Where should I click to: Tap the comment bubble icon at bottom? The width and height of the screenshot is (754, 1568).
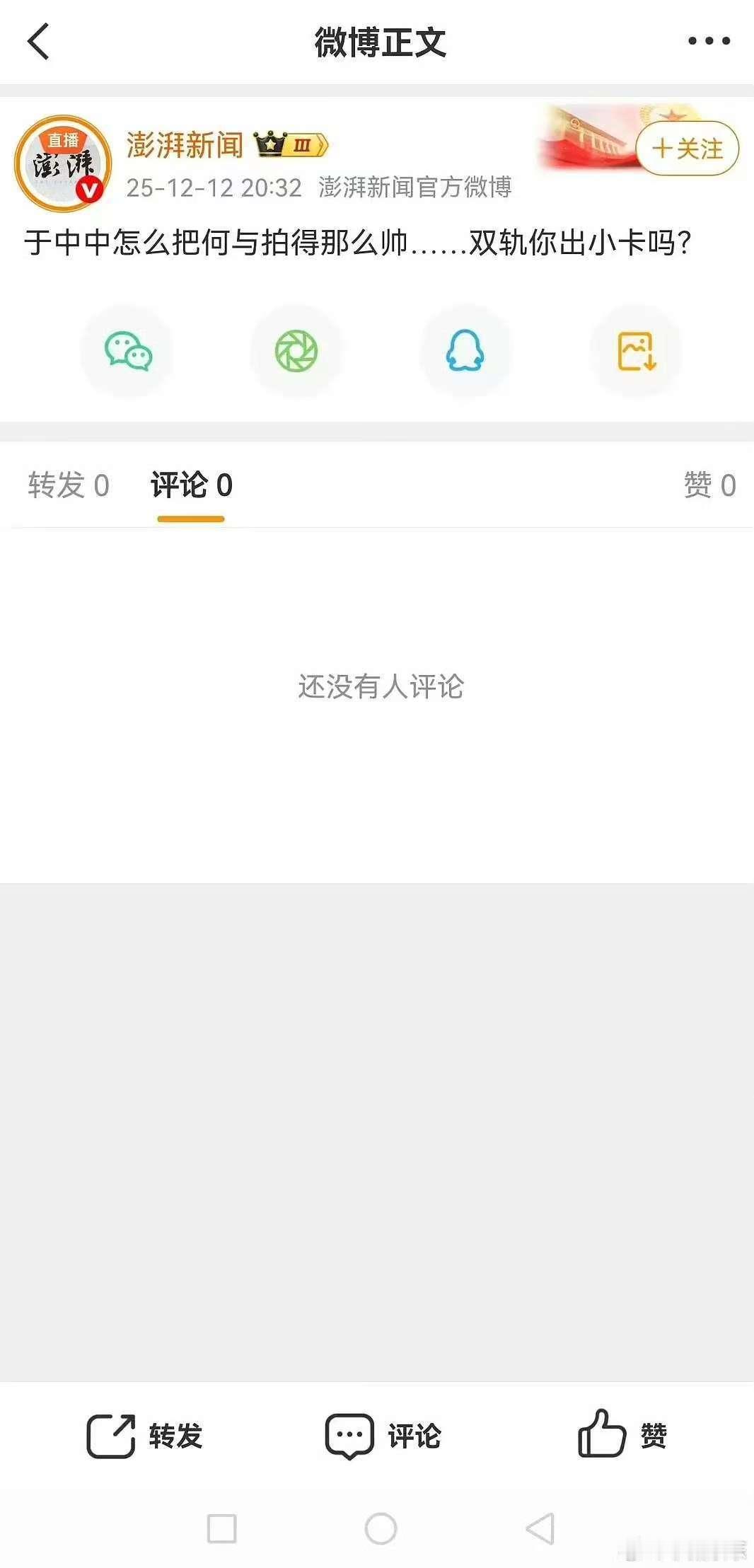(x=349, y=1435)
